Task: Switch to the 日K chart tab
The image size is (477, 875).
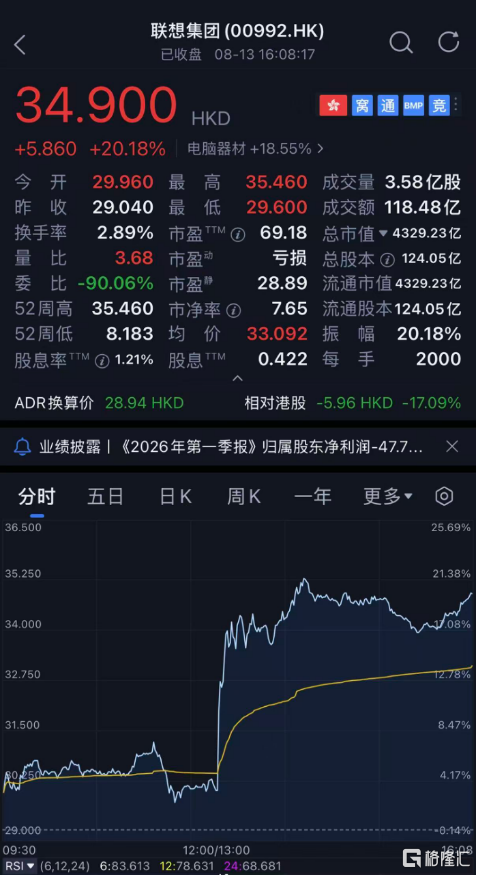Action: (175, 496)
